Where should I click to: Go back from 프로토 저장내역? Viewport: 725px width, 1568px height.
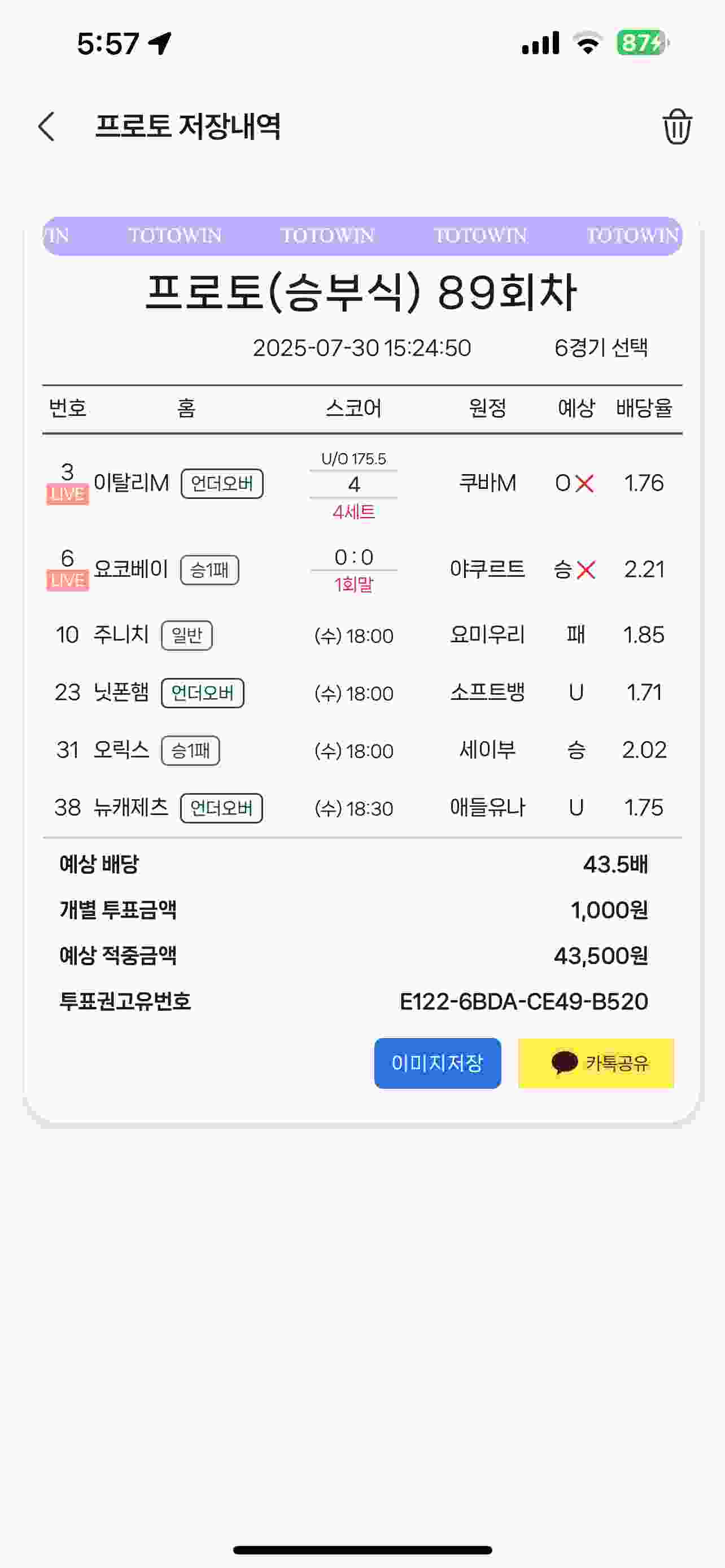[47, 126]
